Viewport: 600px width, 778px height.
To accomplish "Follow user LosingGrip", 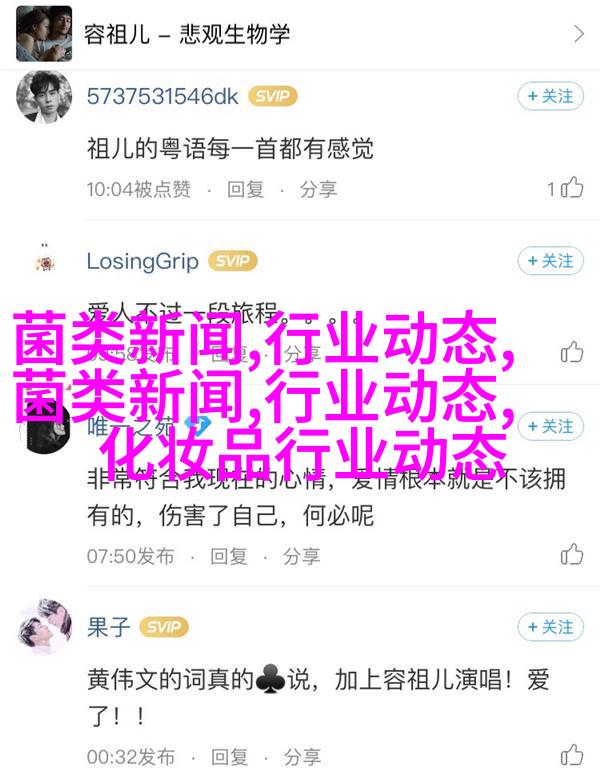I will tap(549, 261).
